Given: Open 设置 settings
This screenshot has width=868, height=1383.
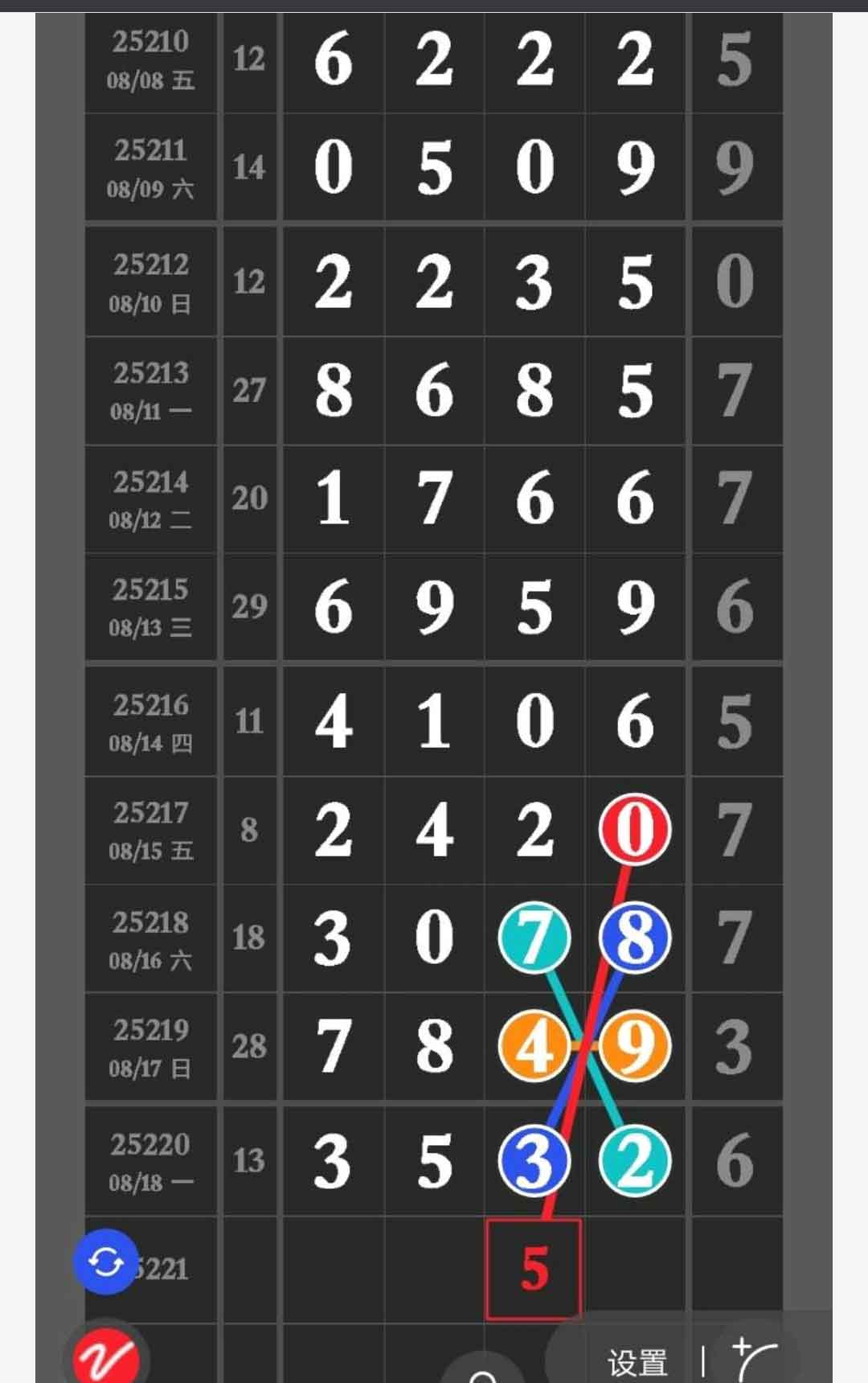Looking at the screenshot, I should 637,1362.
